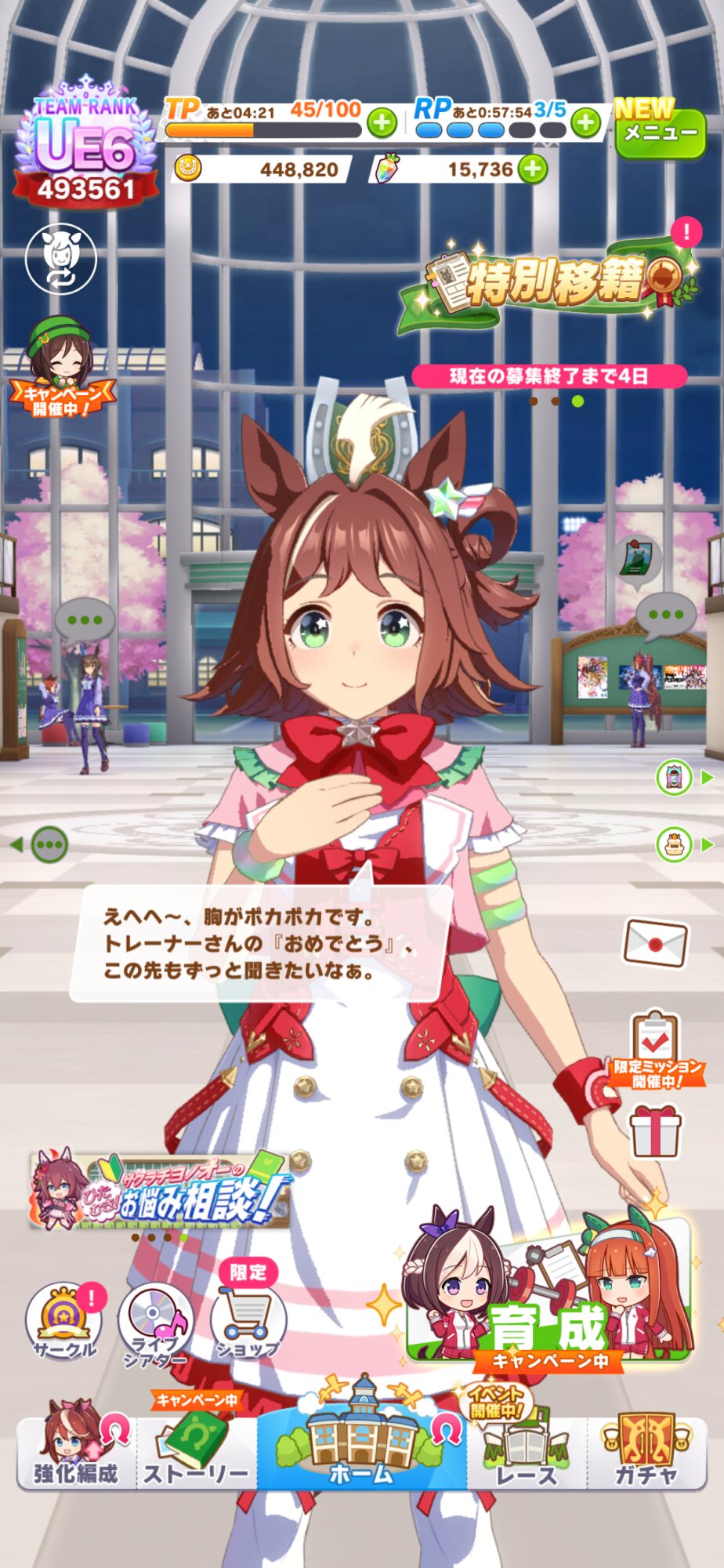The image size is (724, 1568).
Task: Tap the character switch icon
Action: click(61, 259)
